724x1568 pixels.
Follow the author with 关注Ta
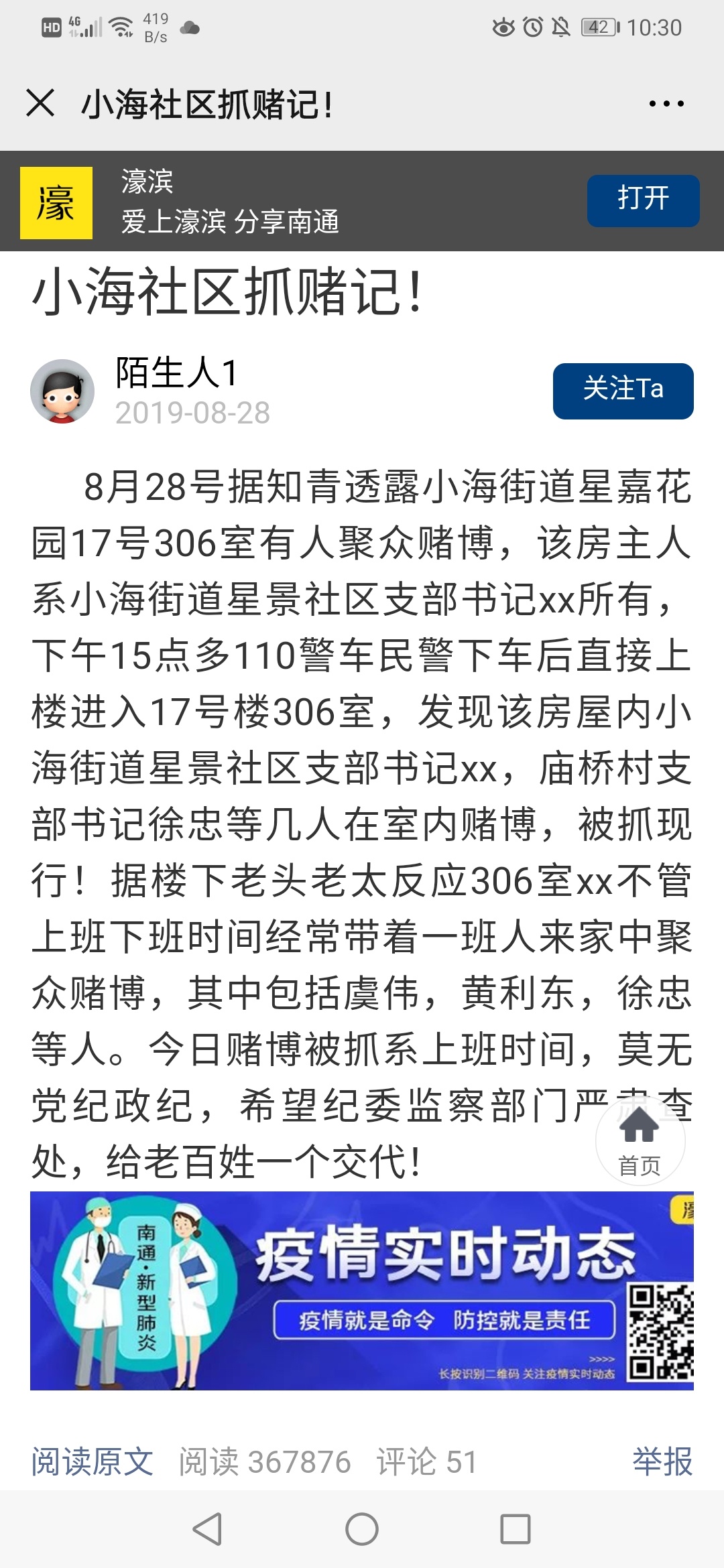click(x=623, y=391)
